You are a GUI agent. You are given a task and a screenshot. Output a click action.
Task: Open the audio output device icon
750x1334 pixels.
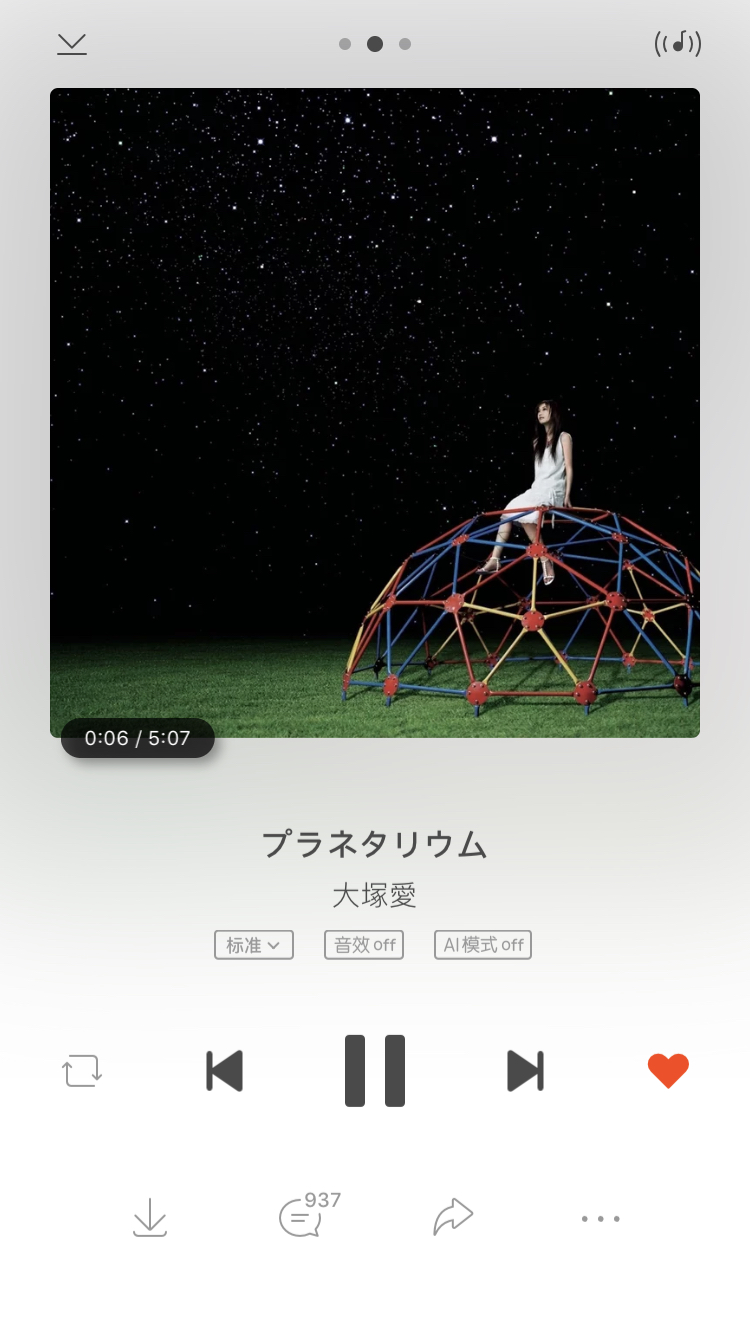(x=678, y=43)
